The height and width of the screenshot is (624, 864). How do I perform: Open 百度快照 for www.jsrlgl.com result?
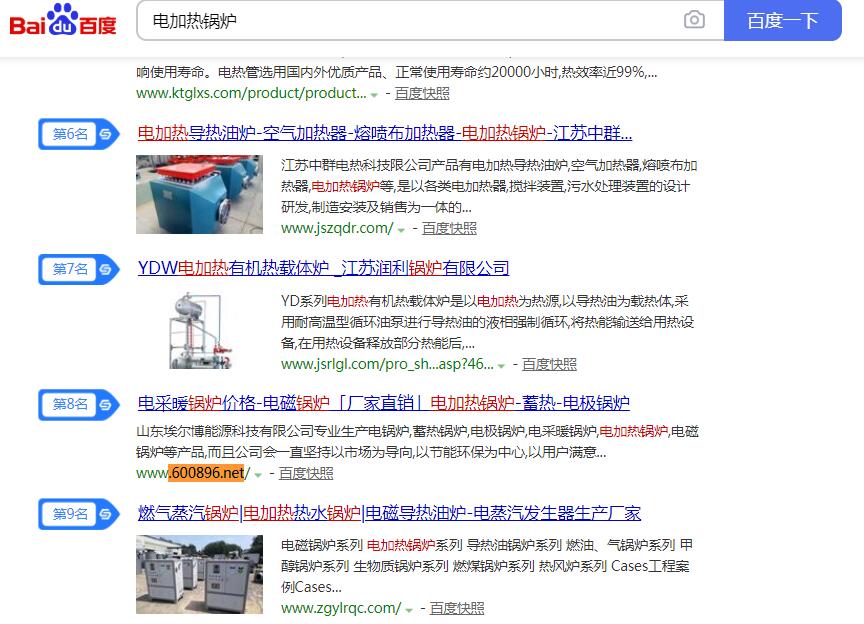point(549,364)
